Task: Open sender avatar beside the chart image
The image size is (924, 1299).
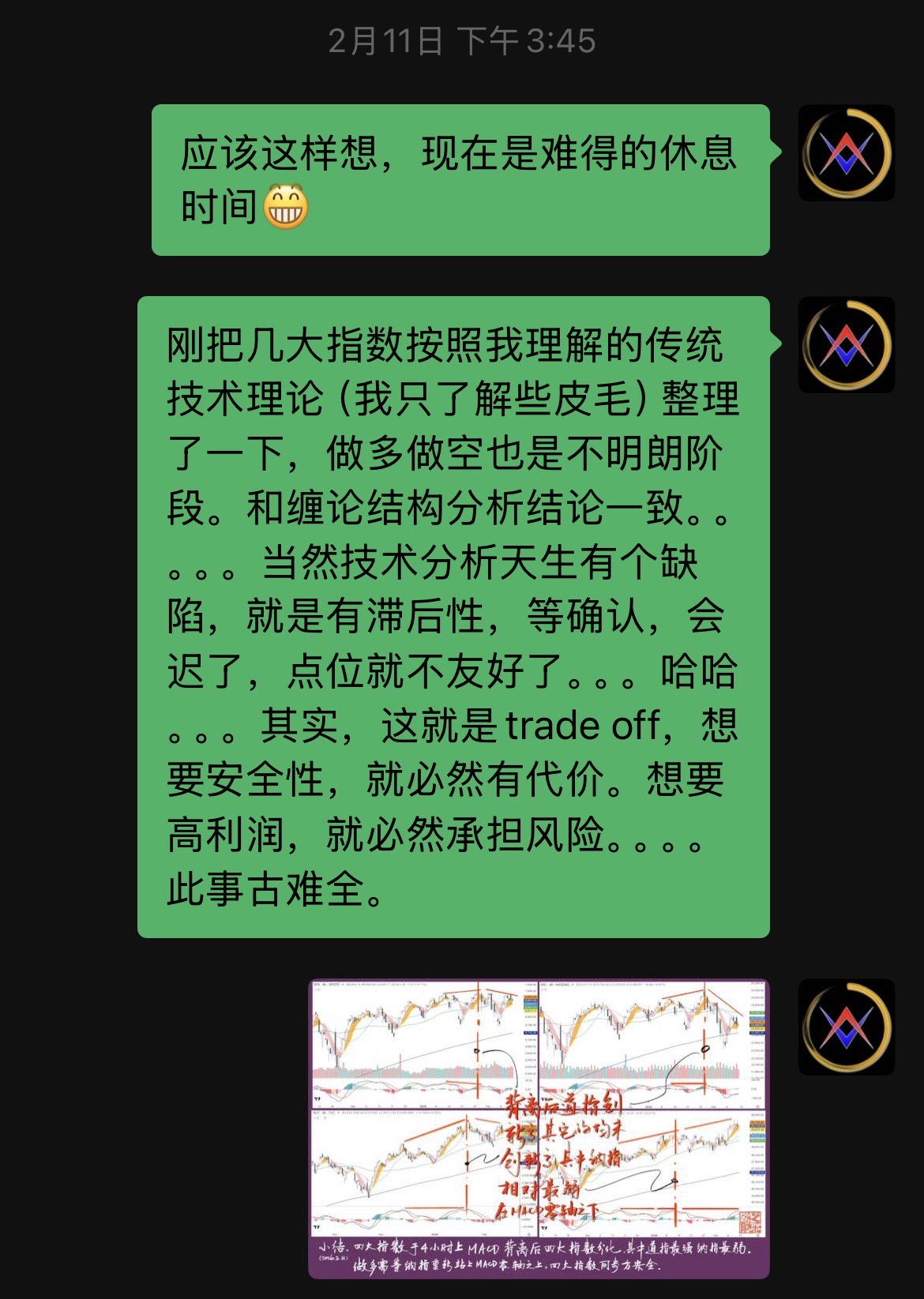Action: [846, 1027]
